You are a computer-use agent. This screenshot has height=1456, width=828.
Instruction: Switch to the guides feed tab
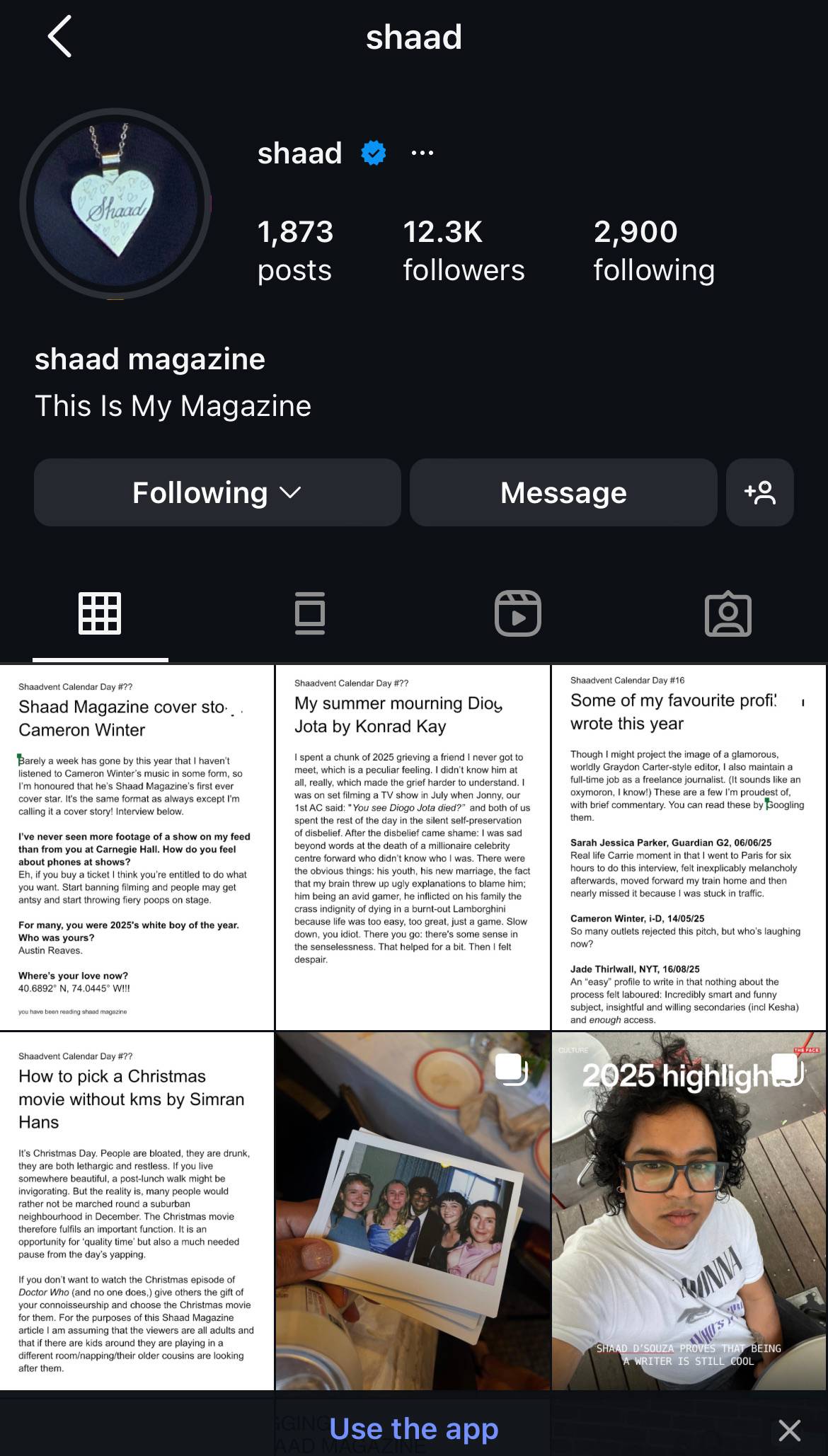pos(310,613)
